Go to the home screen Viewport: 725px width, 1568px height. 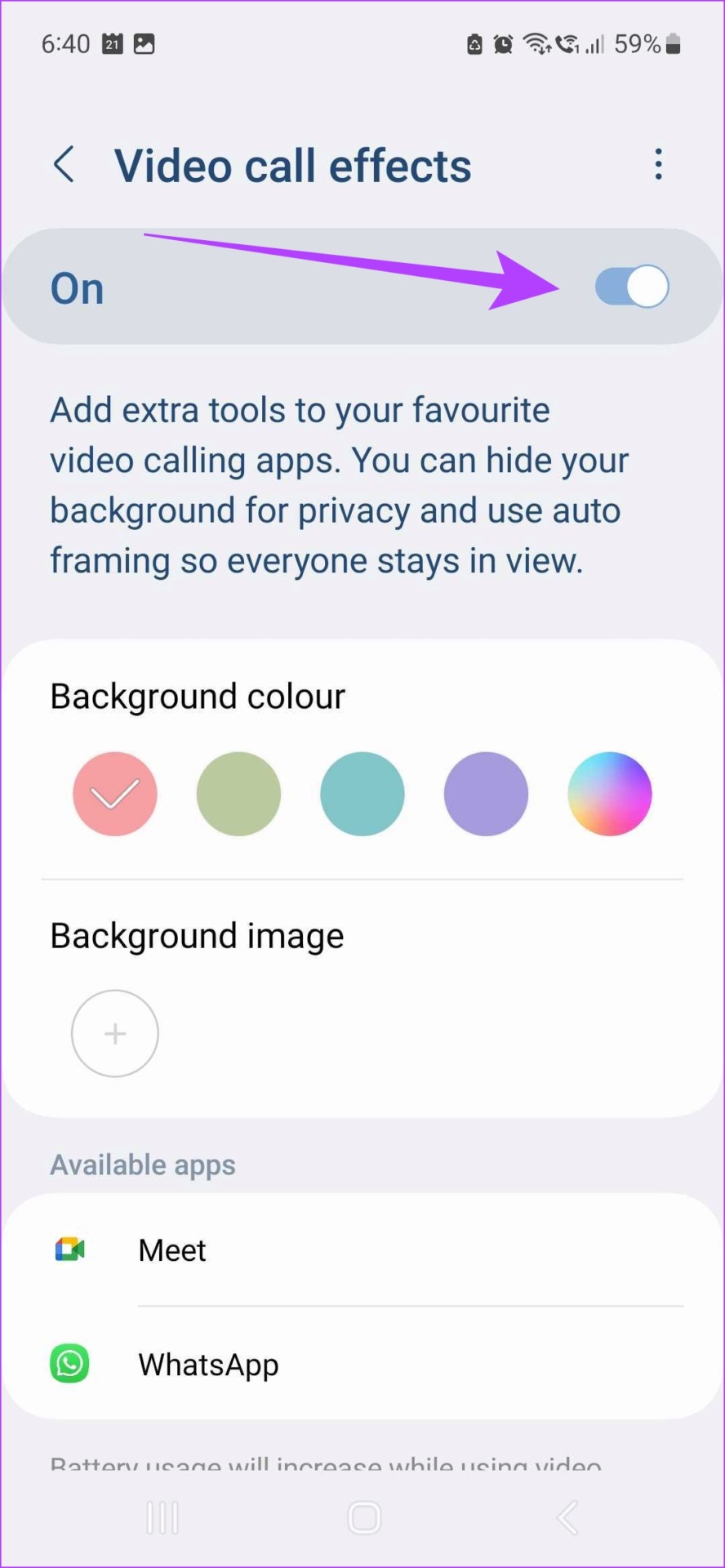364,1518
